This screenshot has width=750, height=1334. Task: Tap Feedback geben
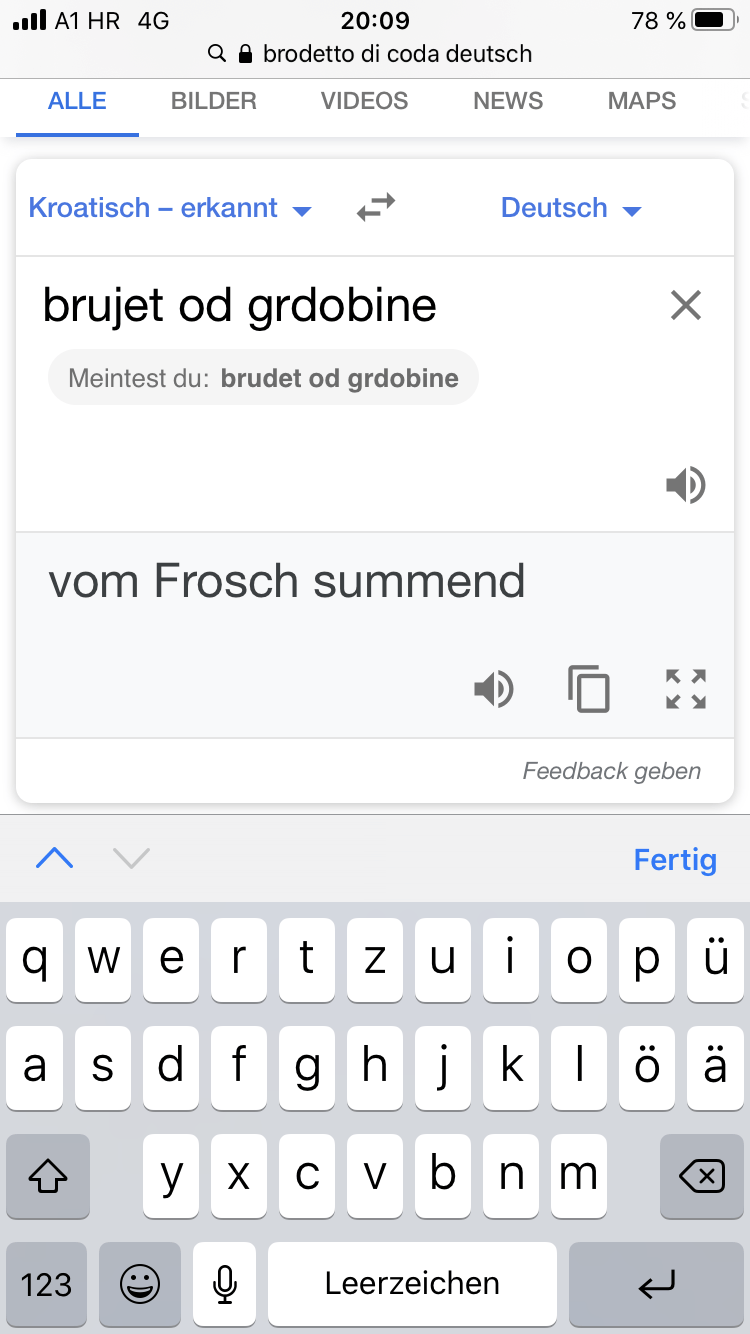tap(612, 771)
